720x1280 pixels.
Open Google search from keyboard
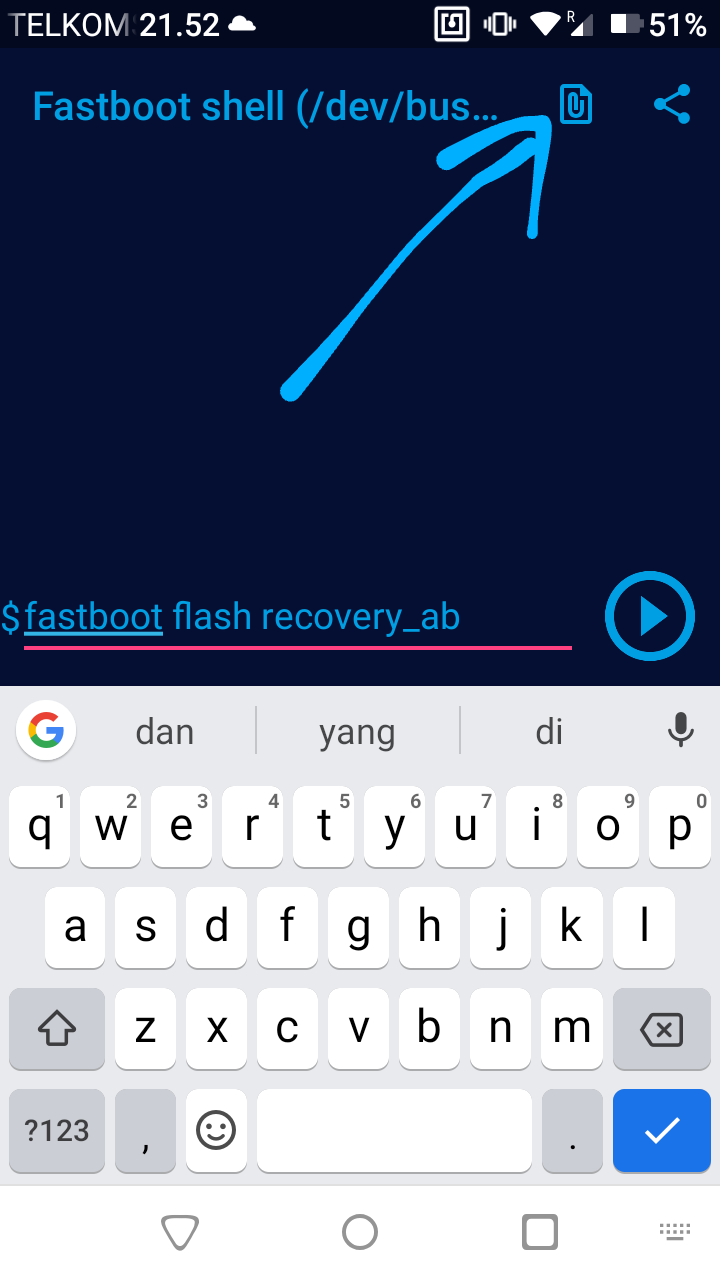[46, 731]
